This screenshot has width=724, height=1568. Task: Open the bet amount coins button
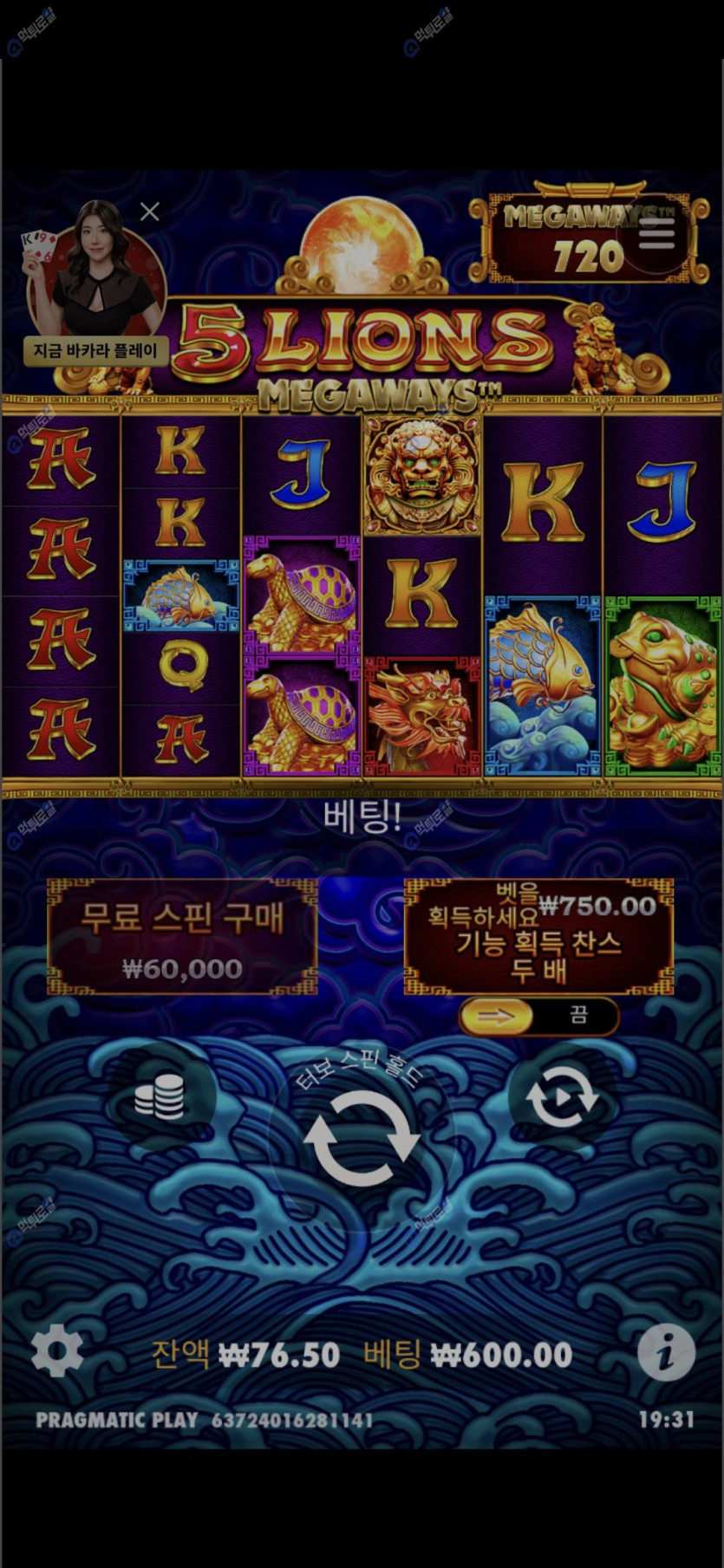point(160,1097)
